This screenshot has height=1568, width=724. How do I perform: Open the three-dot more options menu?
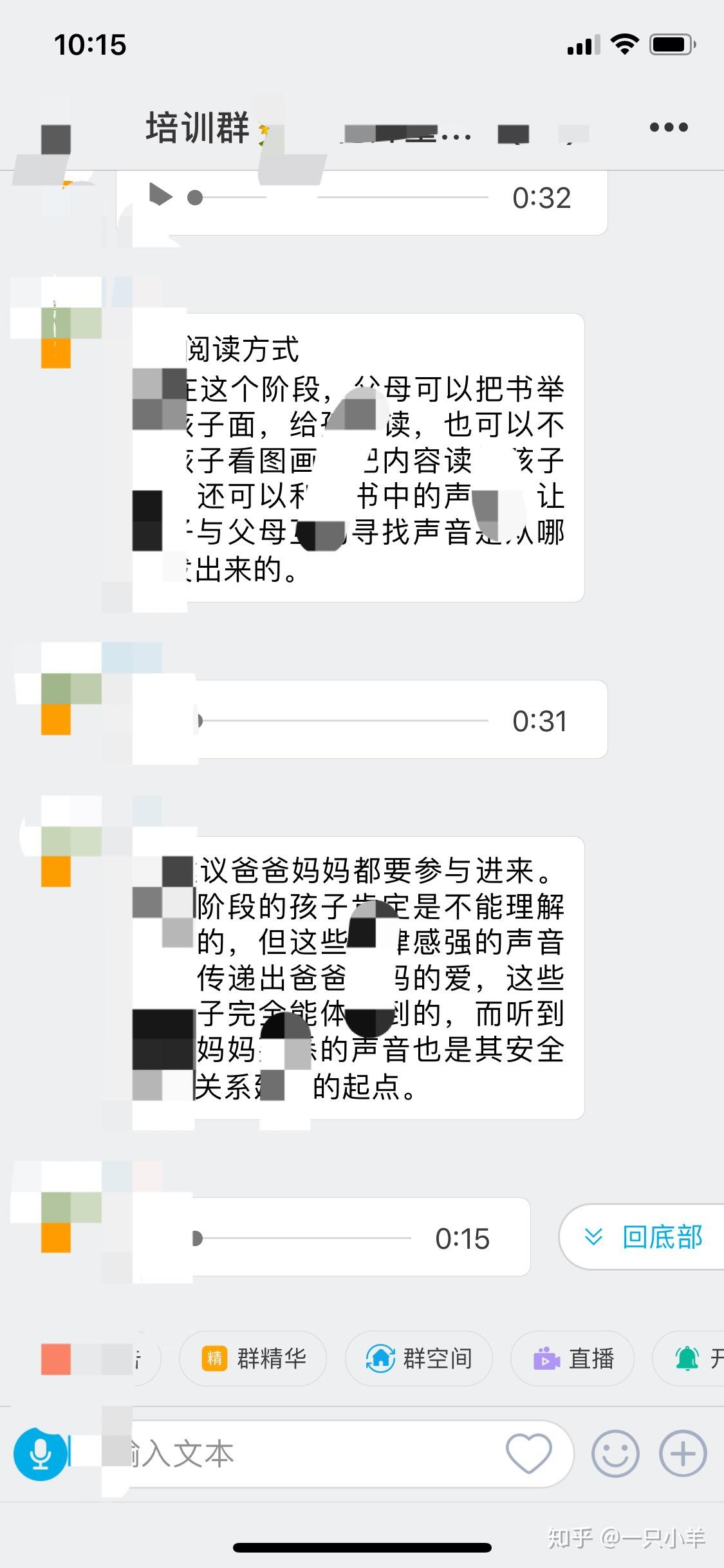tap(668, 127)
